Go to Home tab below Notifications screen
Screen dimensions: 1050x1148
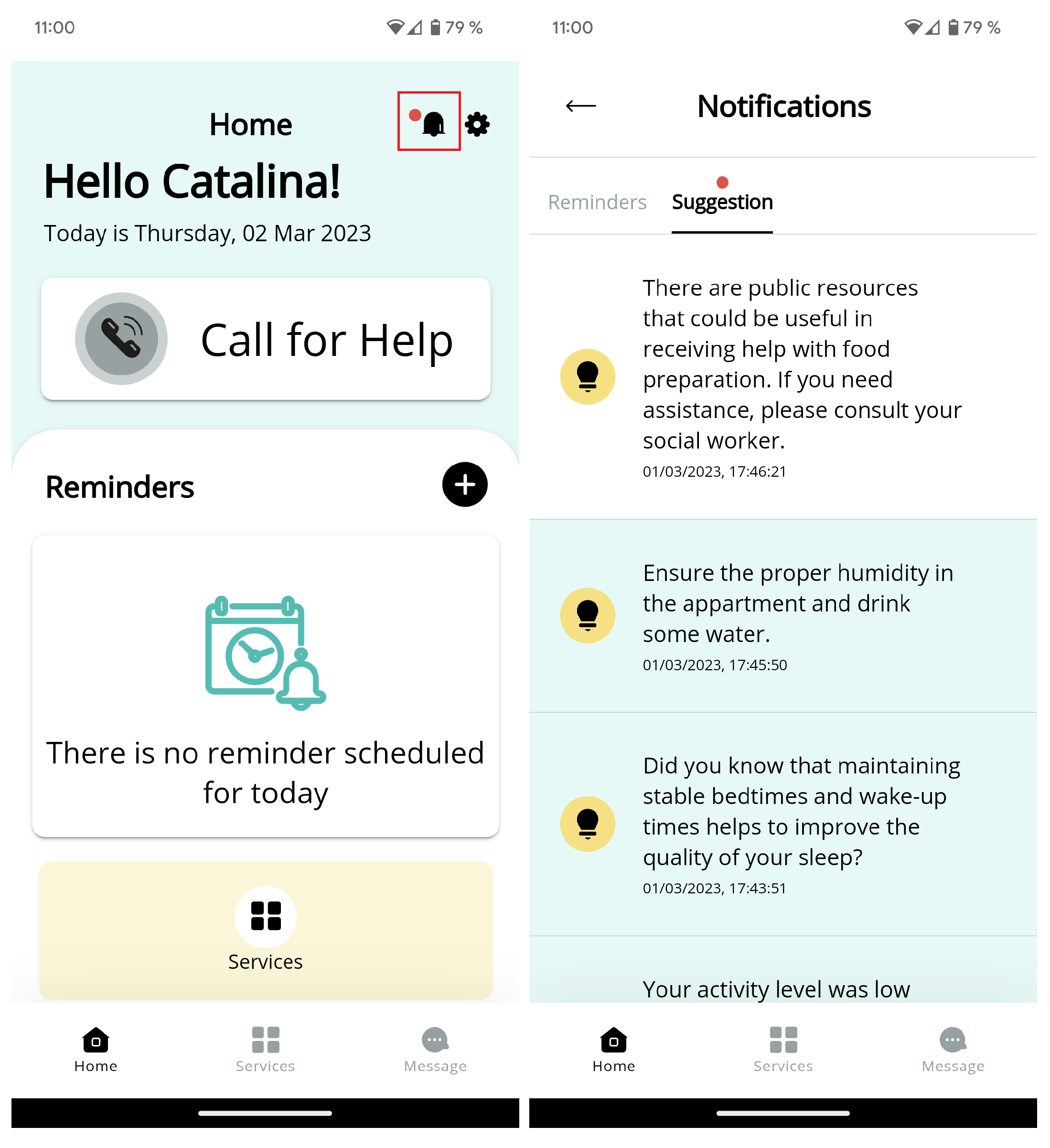click(613, 1050)
